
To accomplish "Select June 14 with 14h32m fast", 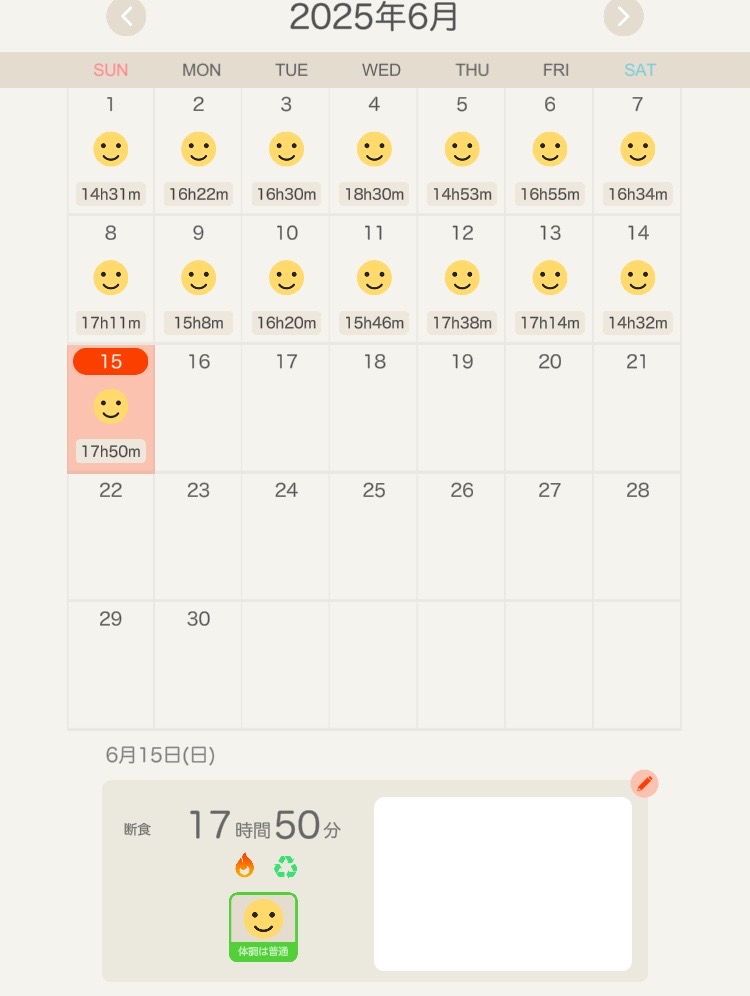I will point(637,279).
